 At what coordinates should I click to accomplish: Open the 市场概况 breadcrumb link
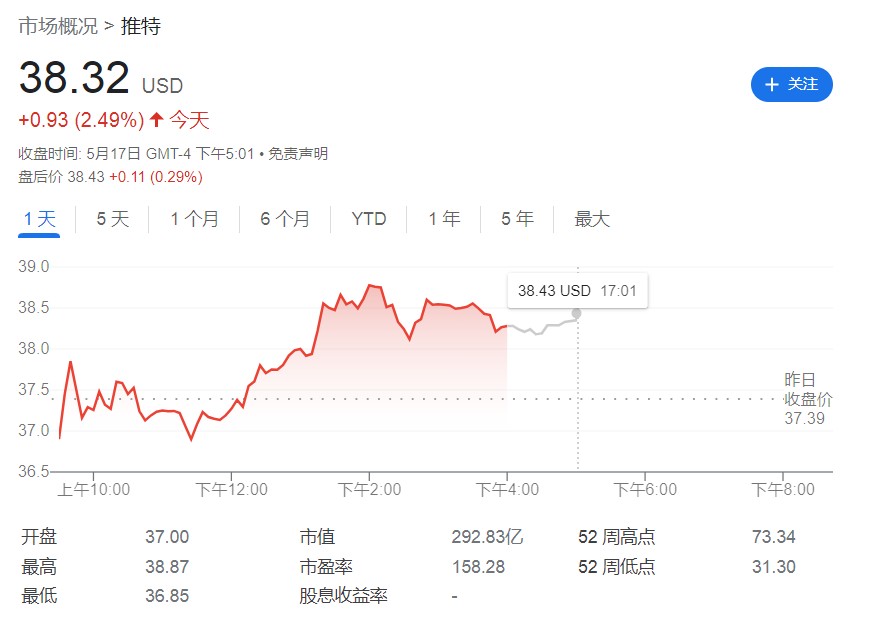57,26
